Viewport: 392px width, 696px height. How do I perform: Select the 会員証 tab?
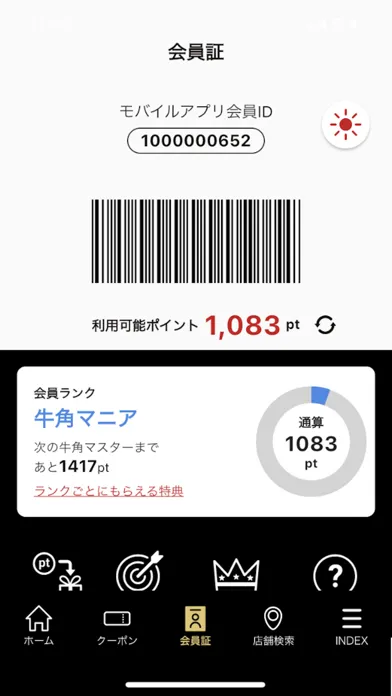(x=195, y=625)
